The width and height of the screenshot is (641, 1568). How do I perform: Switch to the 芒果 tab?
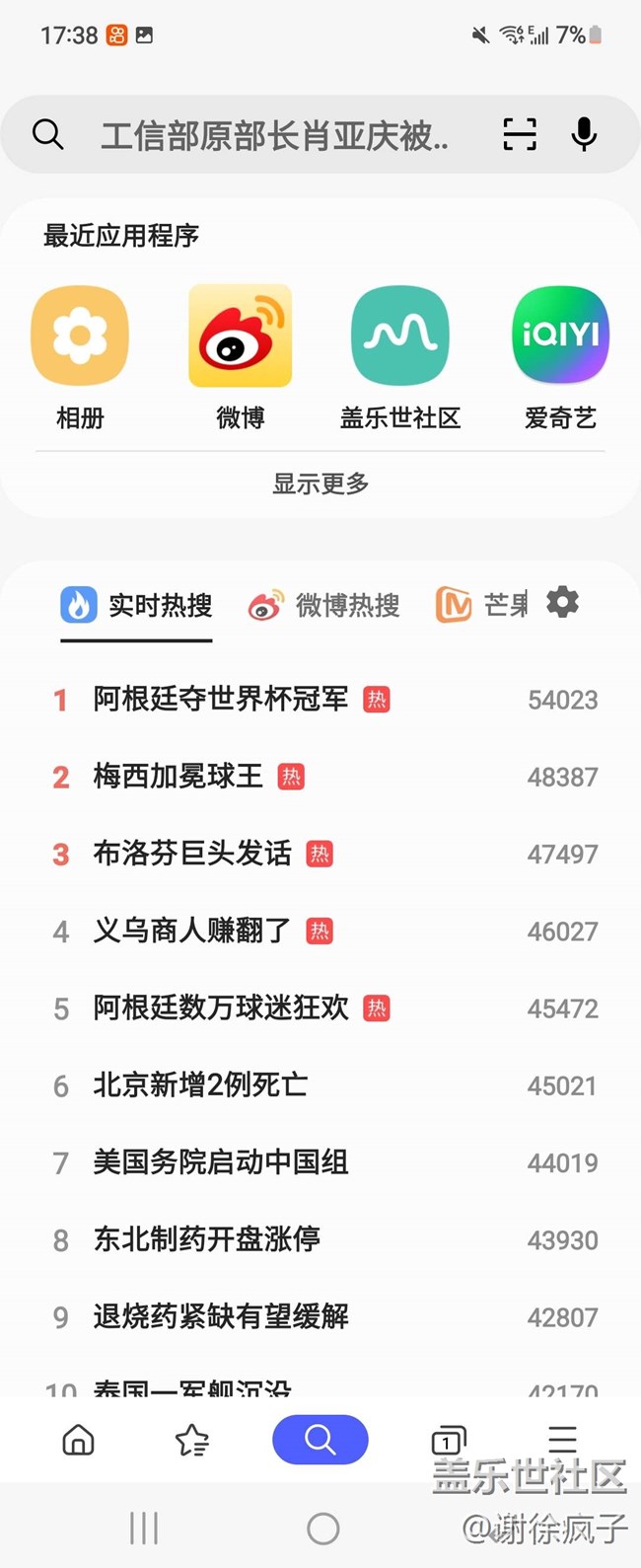point(481,605)
